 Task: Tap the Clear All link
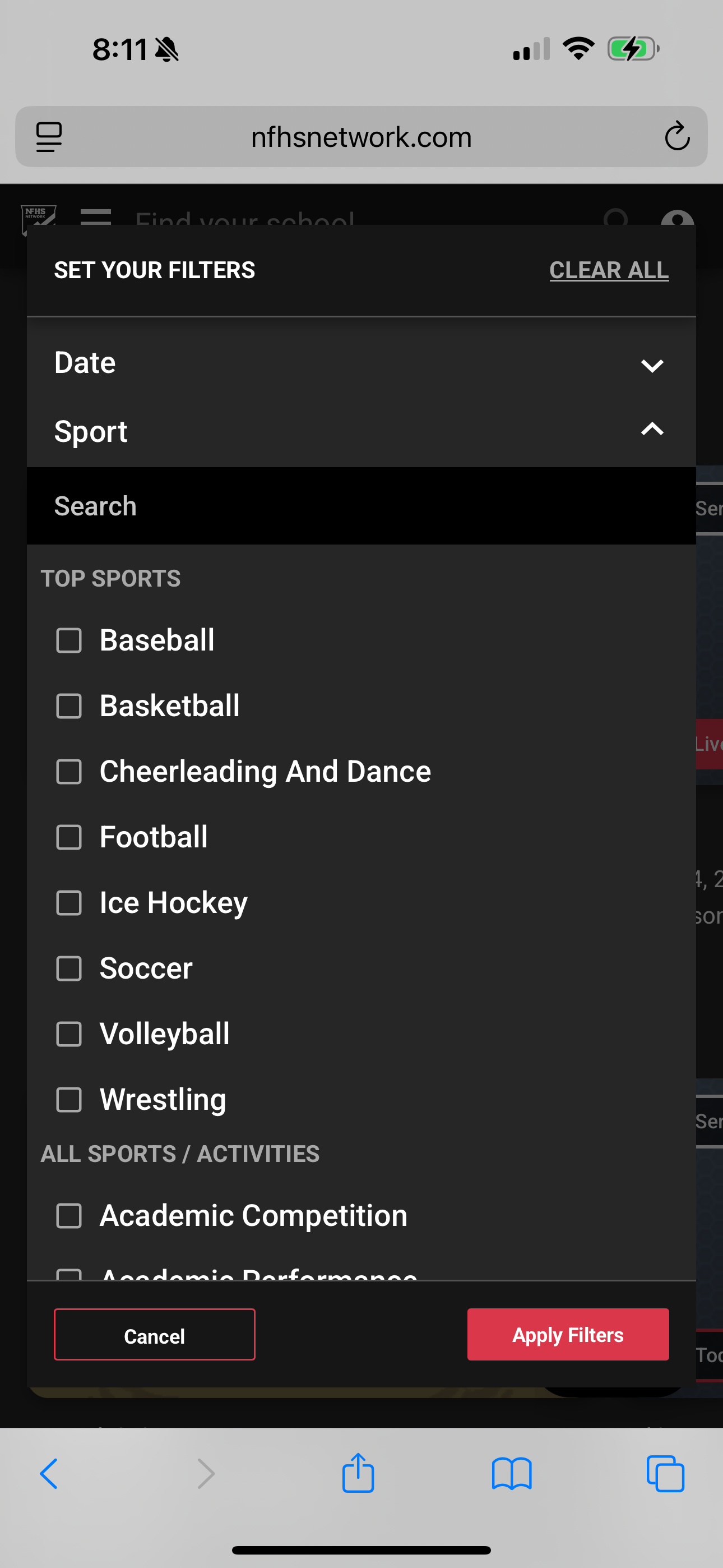click(609, 270)
